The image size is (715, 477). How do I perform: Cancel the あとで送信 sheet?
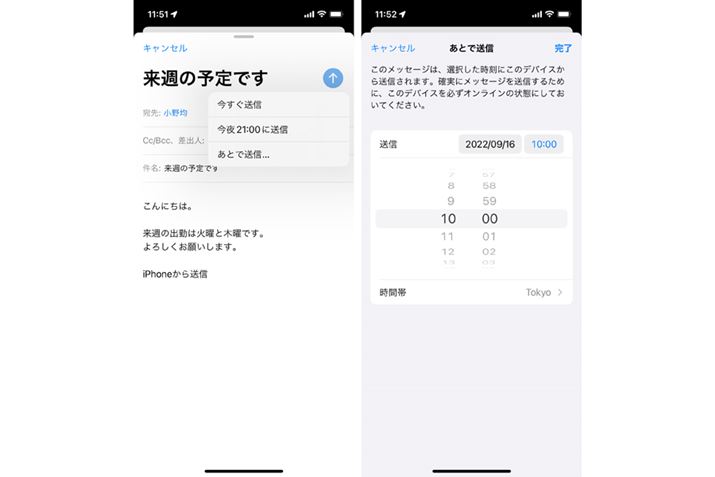[392, 48]
